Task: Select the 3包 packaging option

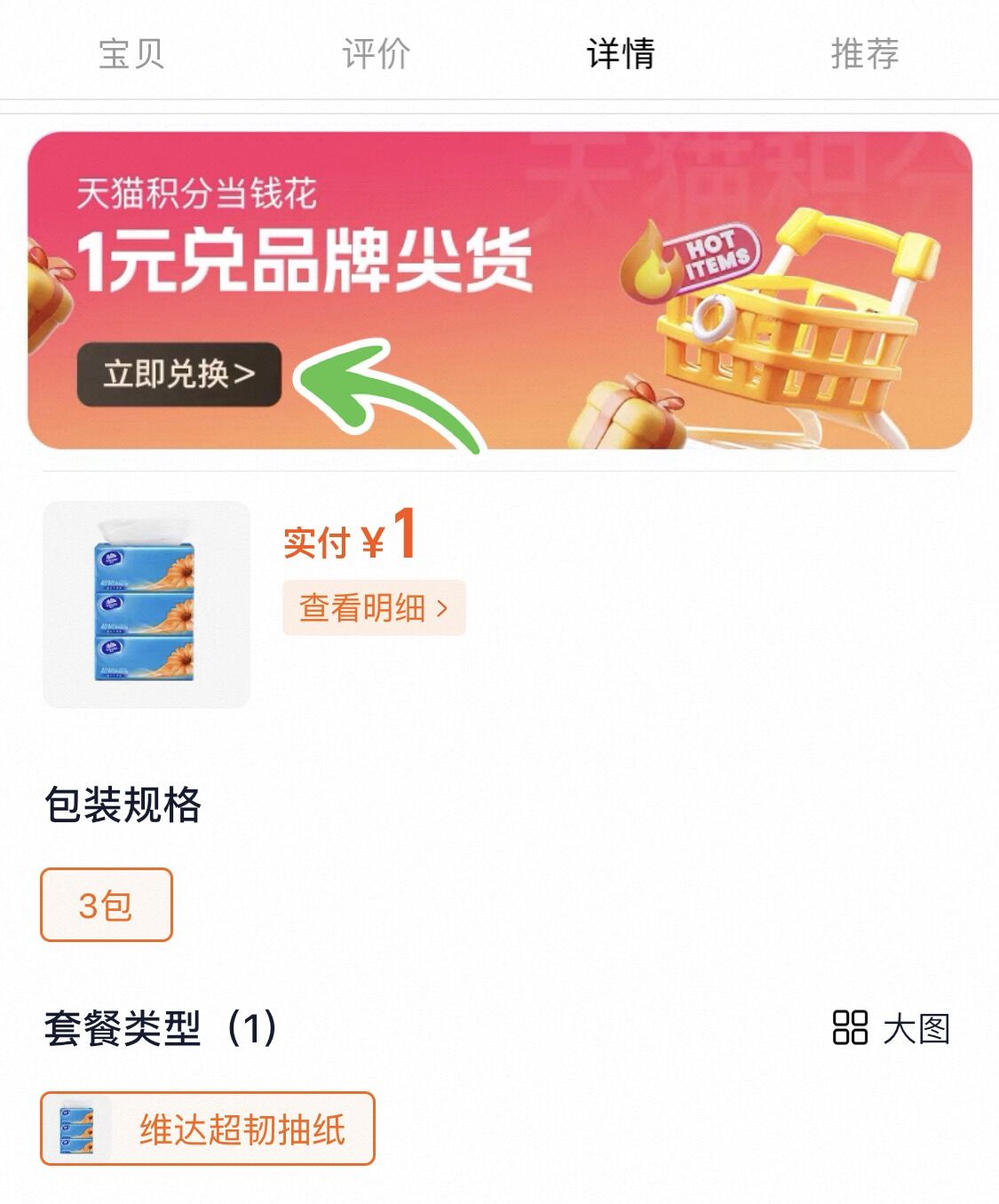Action: click(x=105, y=907)
